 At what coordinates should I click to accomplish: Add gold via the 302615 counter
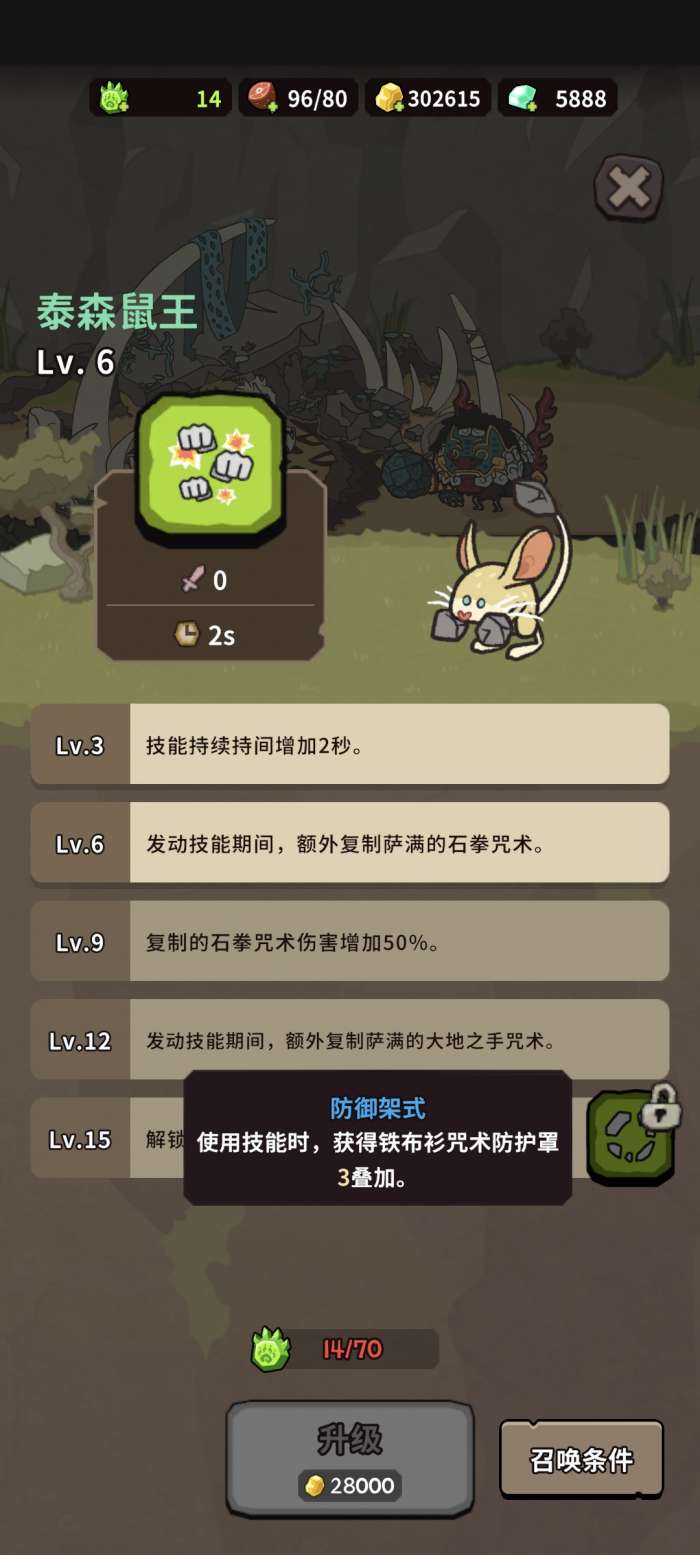pos(428,98)
